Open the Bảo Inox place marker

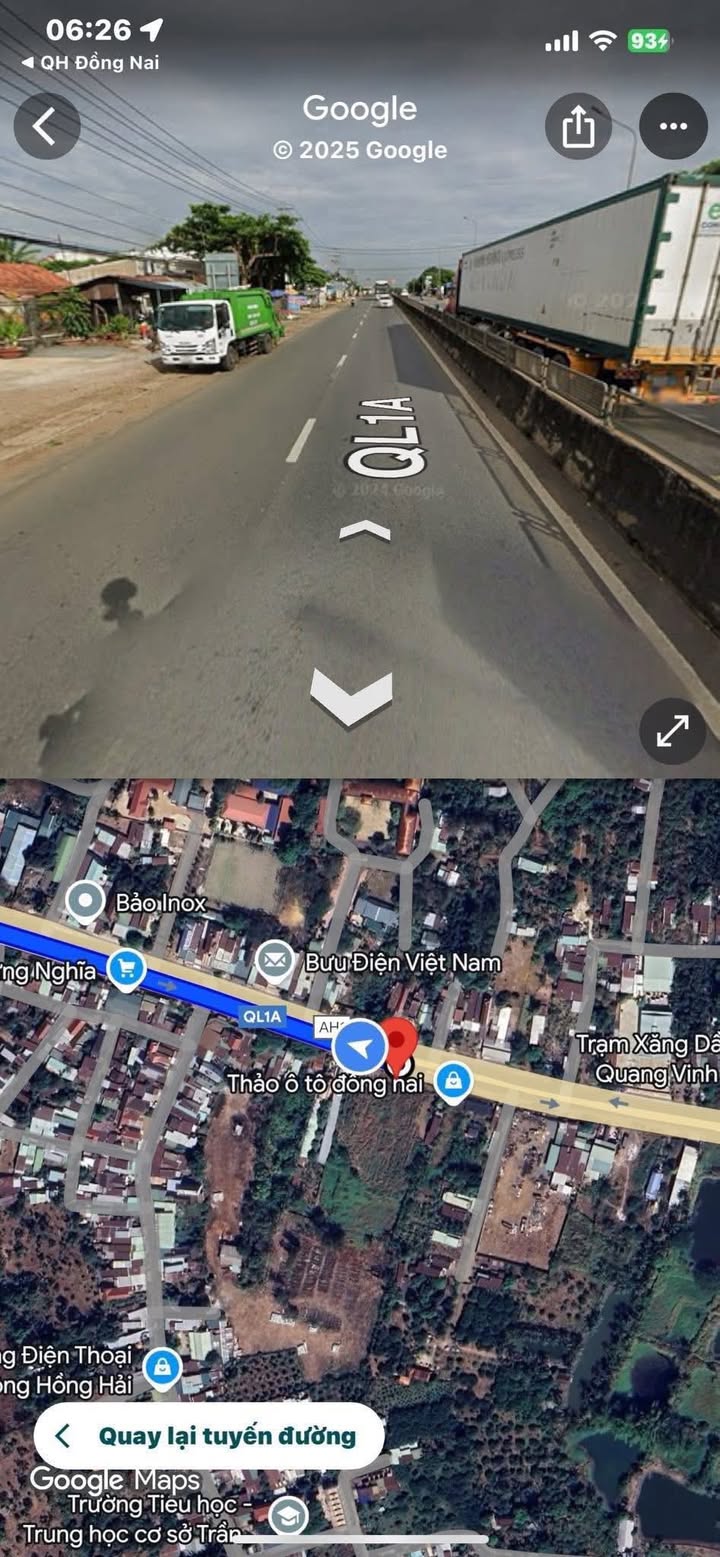pos(85,902)
